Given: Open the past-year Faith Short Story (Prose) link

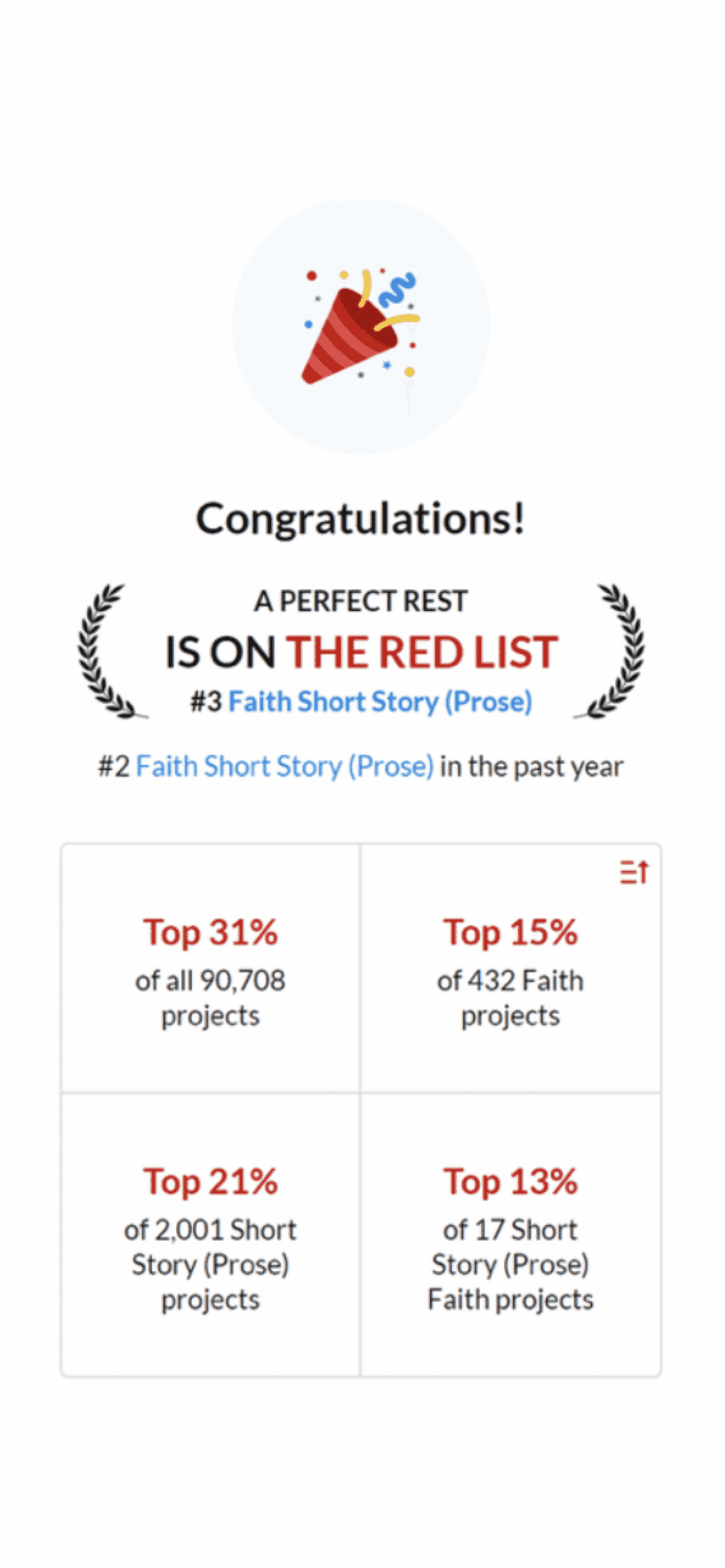Looking at the screenshot, I should click(284, 767).
